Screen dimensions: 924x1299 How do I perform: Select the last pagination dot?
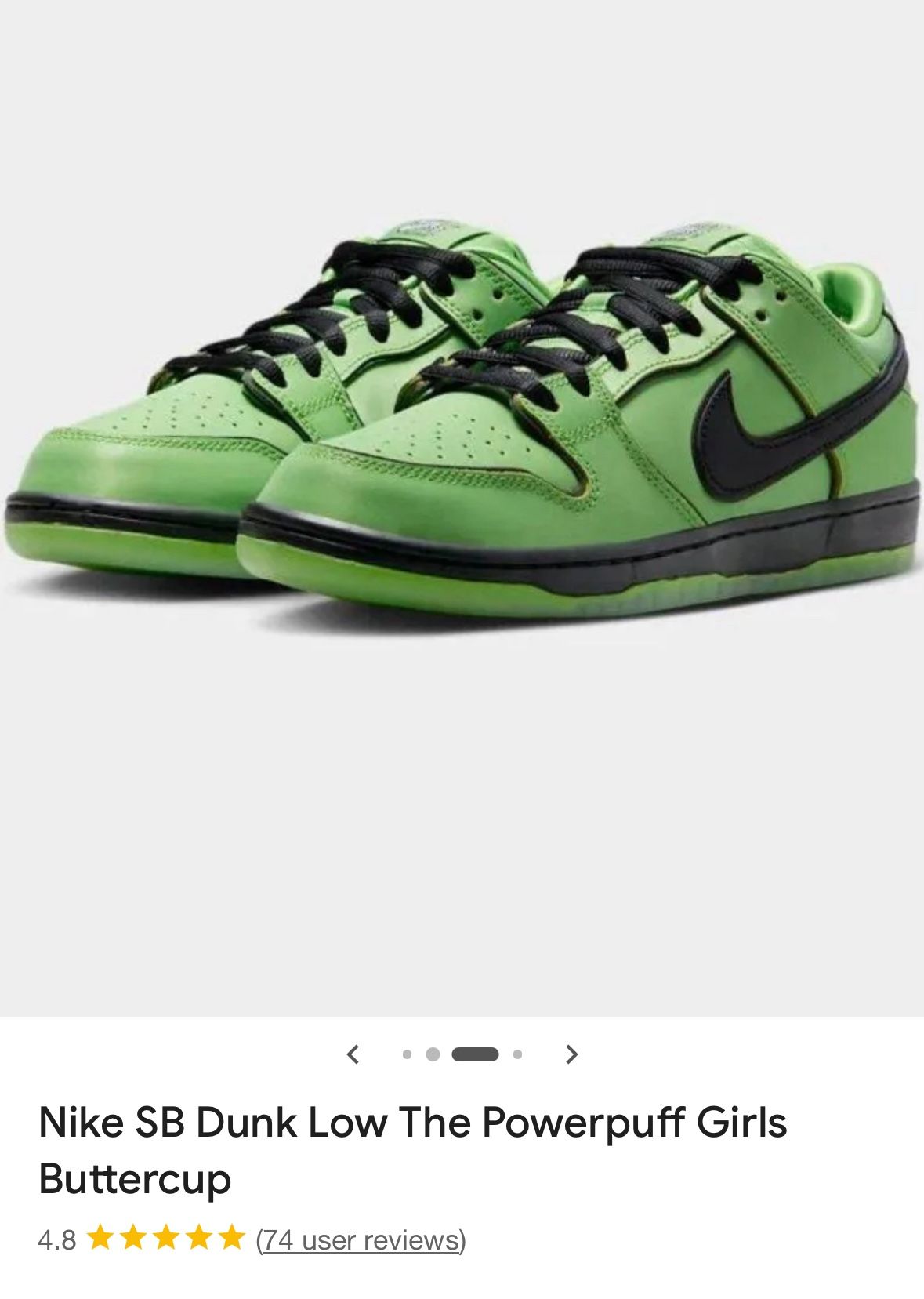518,1054
